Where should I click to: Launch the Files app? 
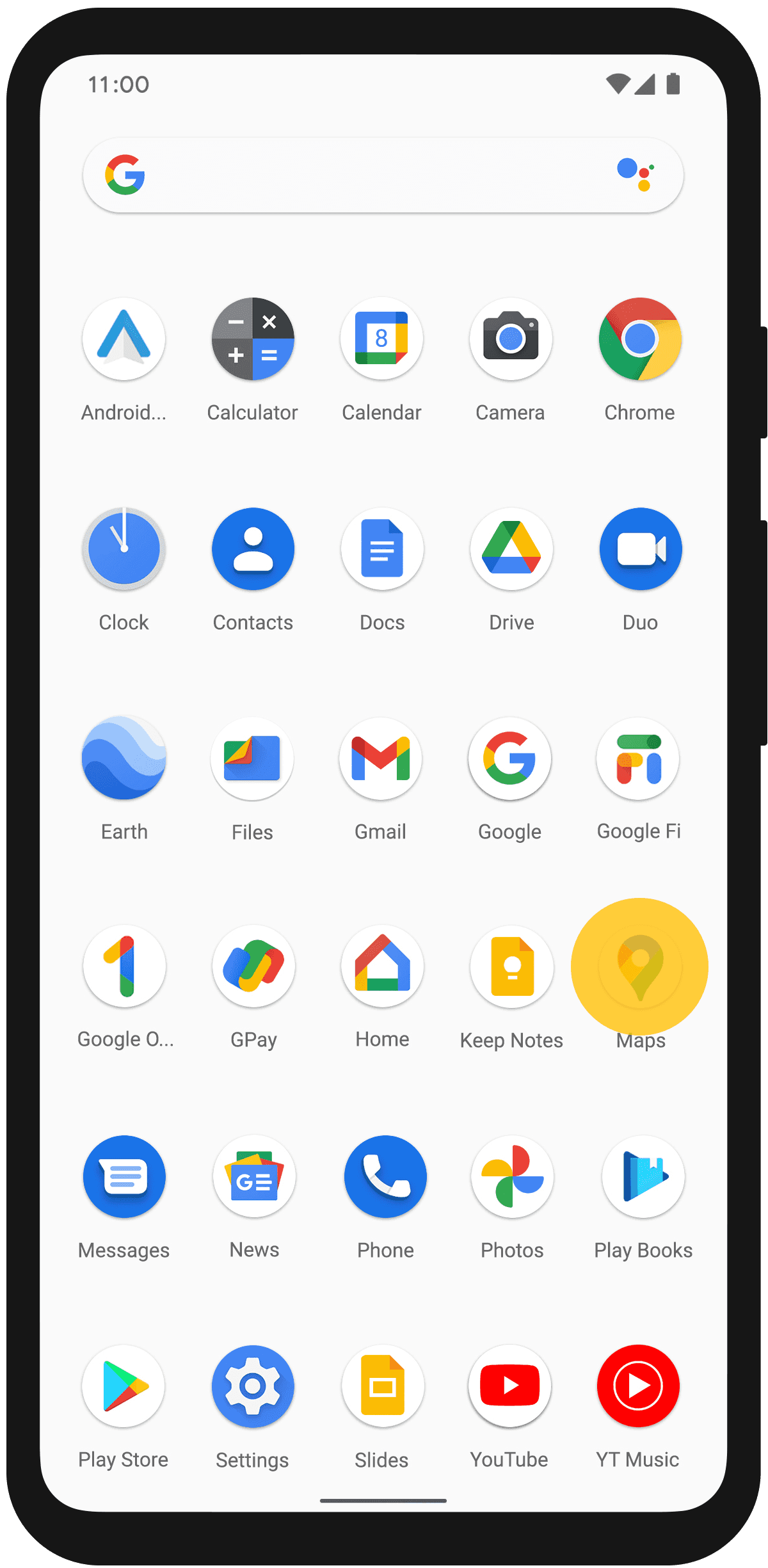pos(252,759)
